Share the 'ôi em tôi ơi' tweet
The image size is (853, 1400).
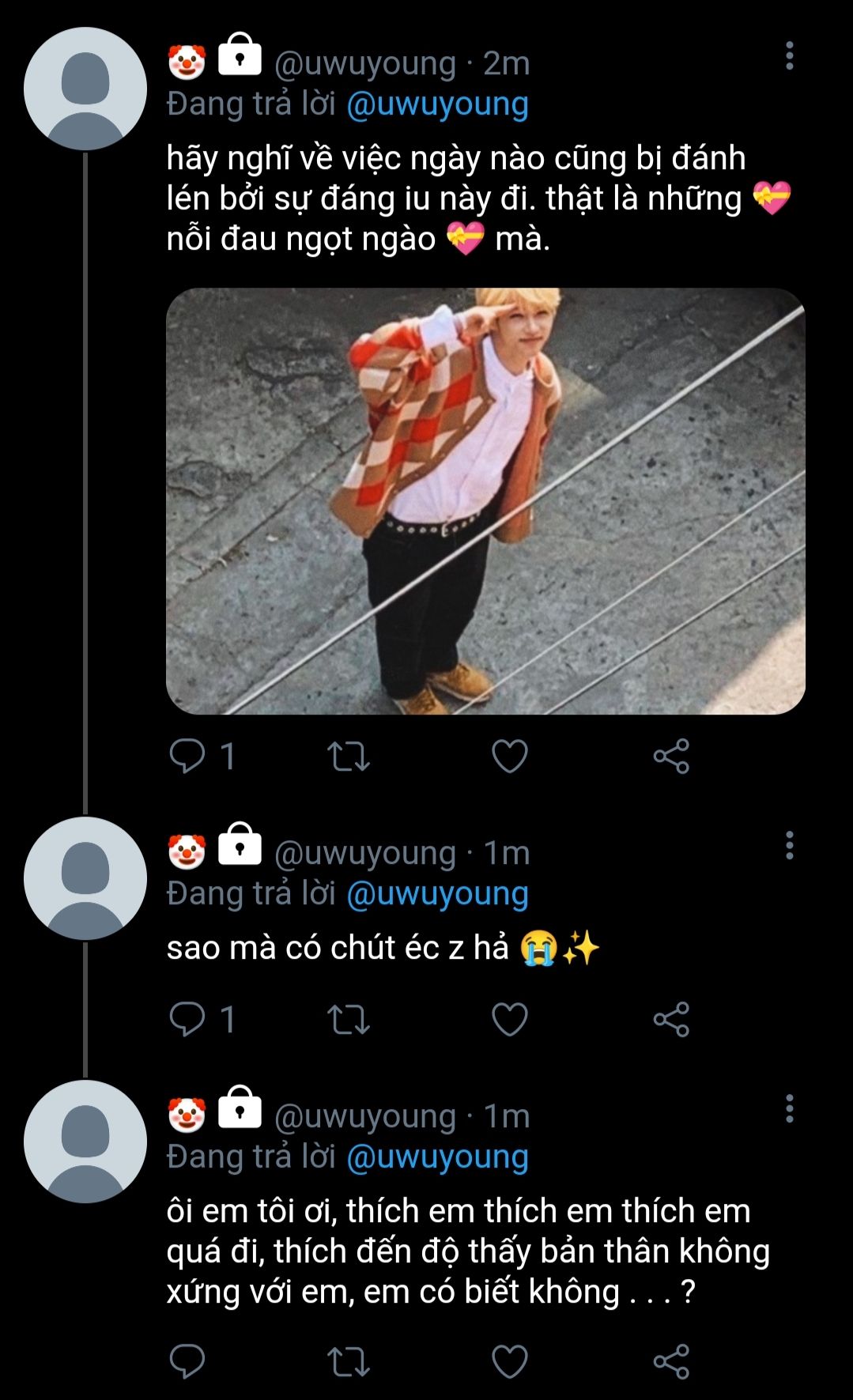click(671, 1361)
